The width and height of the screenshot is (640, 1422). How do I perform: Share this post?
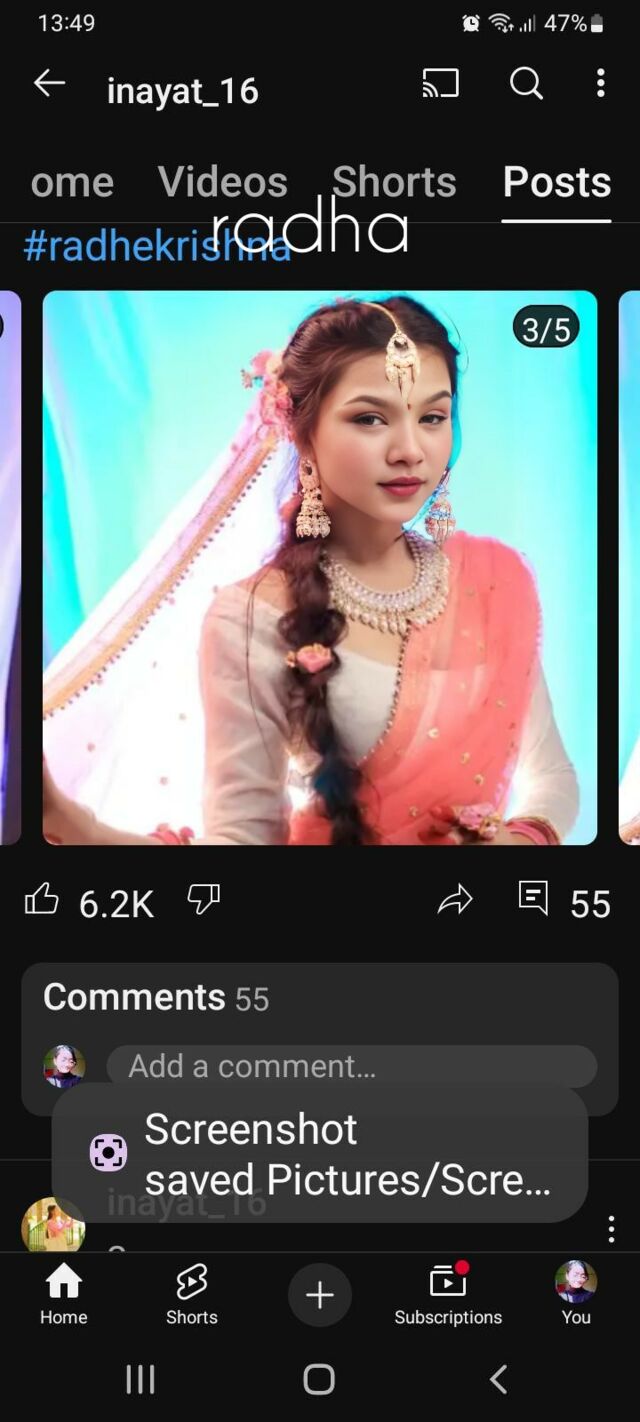click(455, 902)
